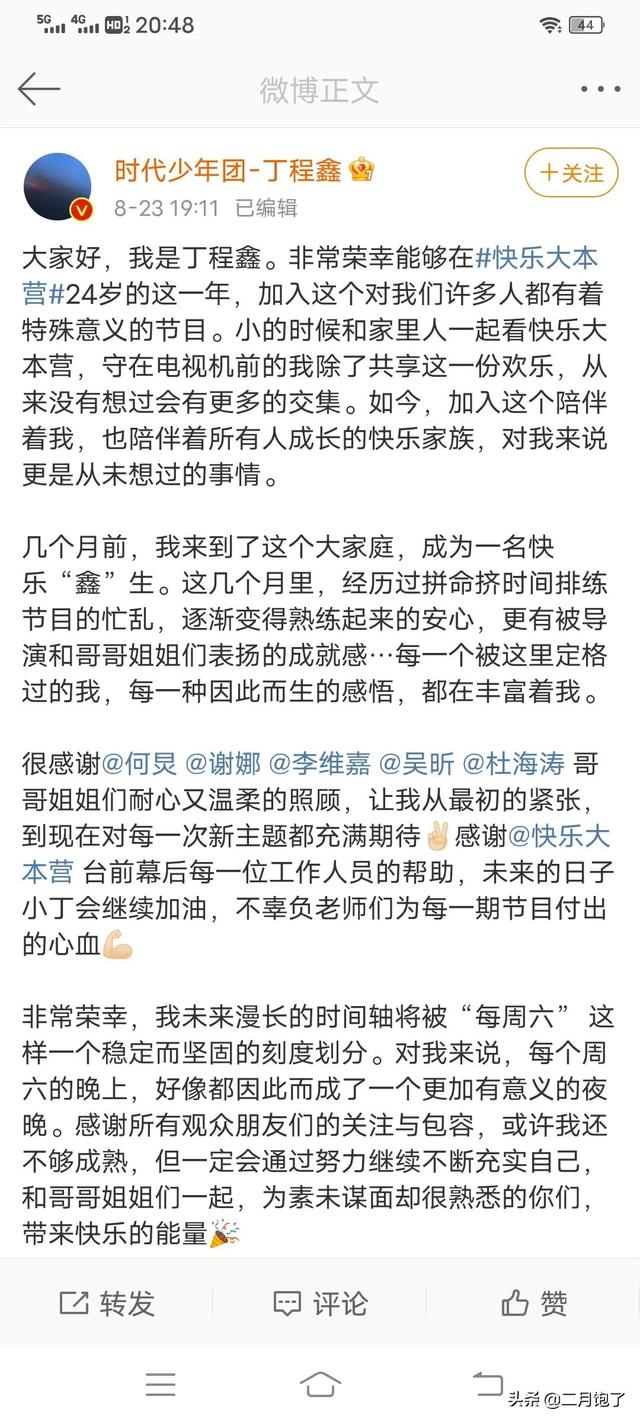Viewport: 640px width, 1422px height.
Task: Follow 时代少年团-丁程鑫 with +关注 button
Action: (x=572, y=172)
